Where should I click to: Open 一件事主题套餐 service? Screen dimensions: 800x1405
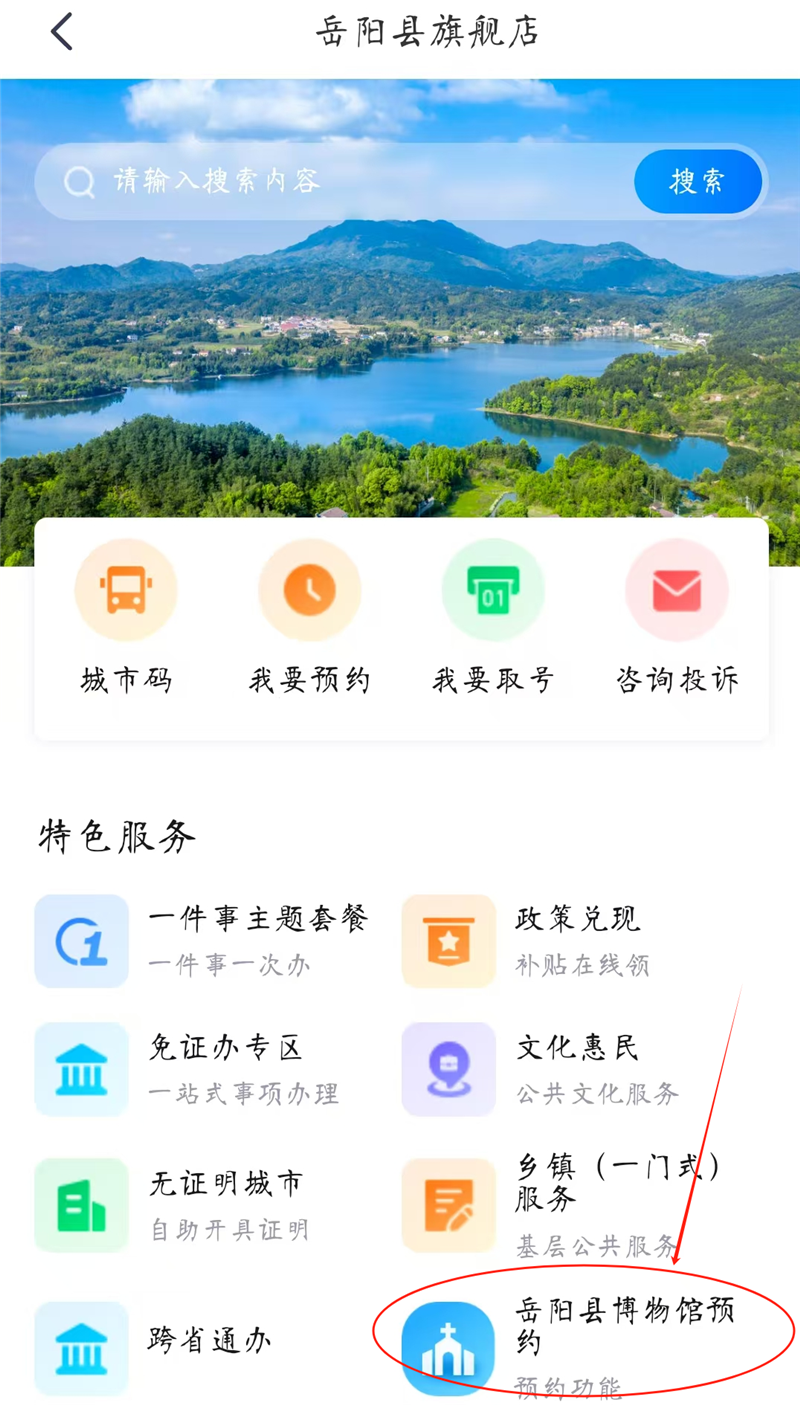pyautogui.click(x=200, y=940)
